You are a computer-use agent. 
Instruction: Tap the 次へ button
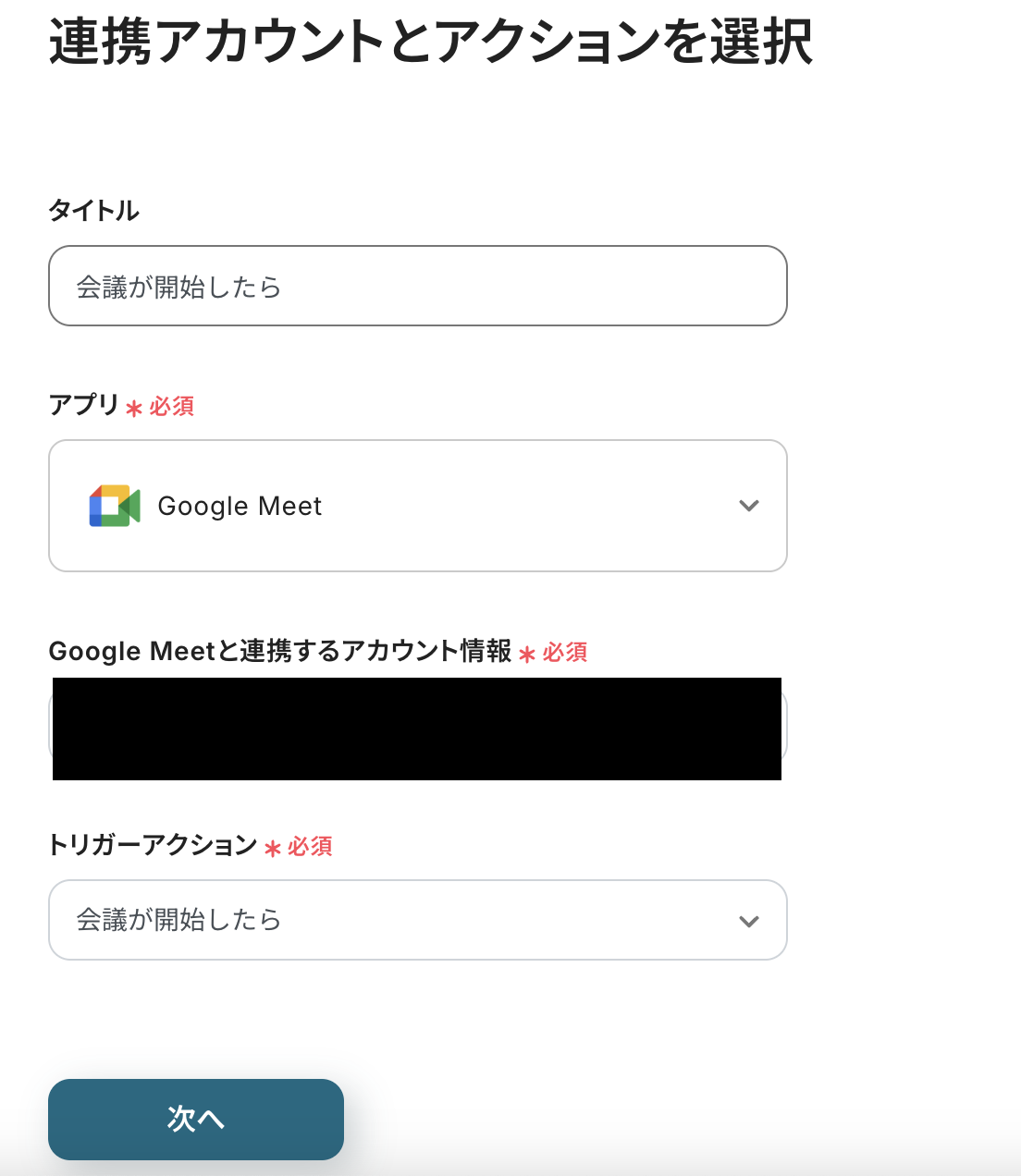[196, 1119]
